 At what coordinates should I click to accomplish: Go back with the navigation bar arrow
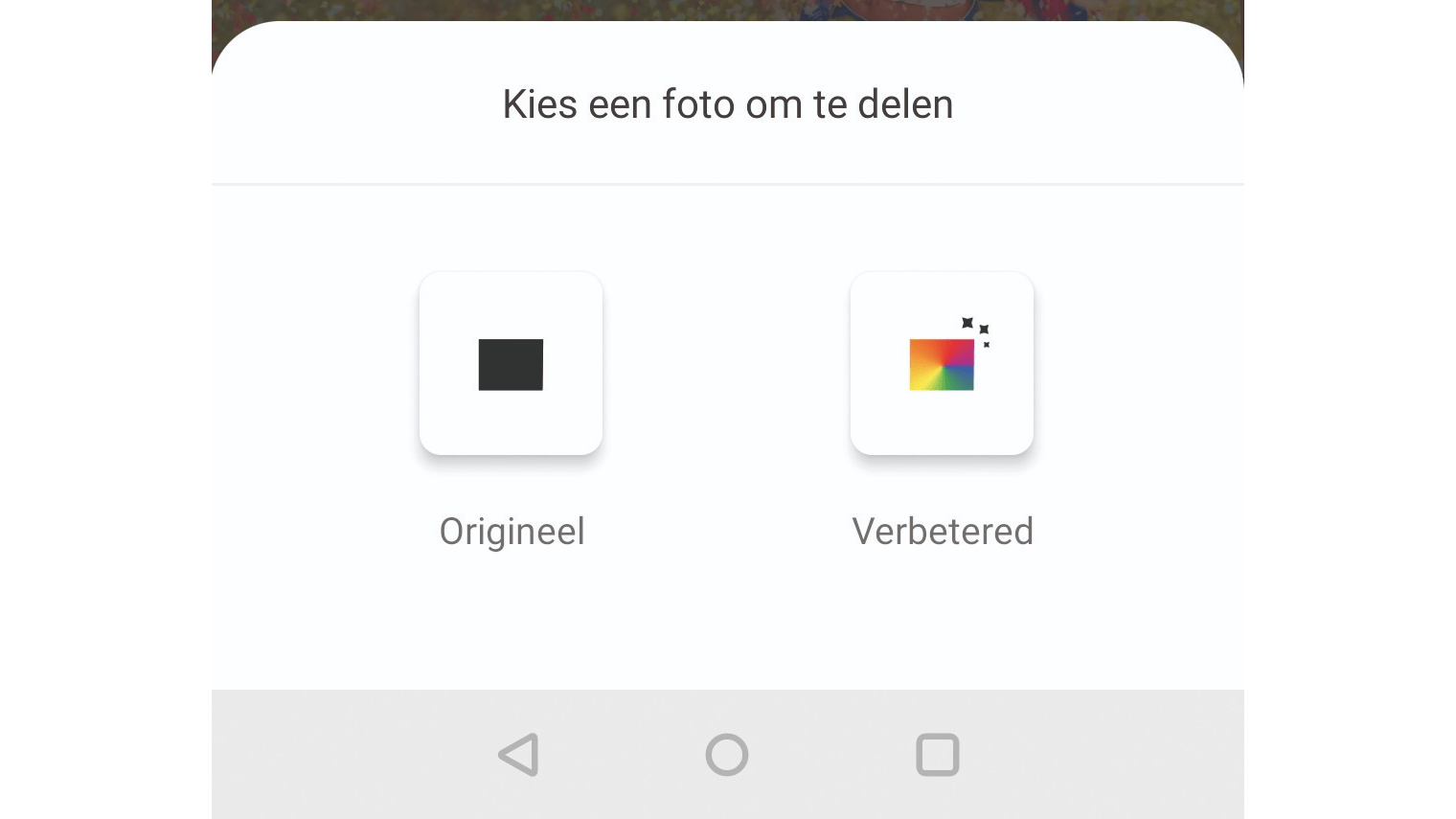click(519, 755)
